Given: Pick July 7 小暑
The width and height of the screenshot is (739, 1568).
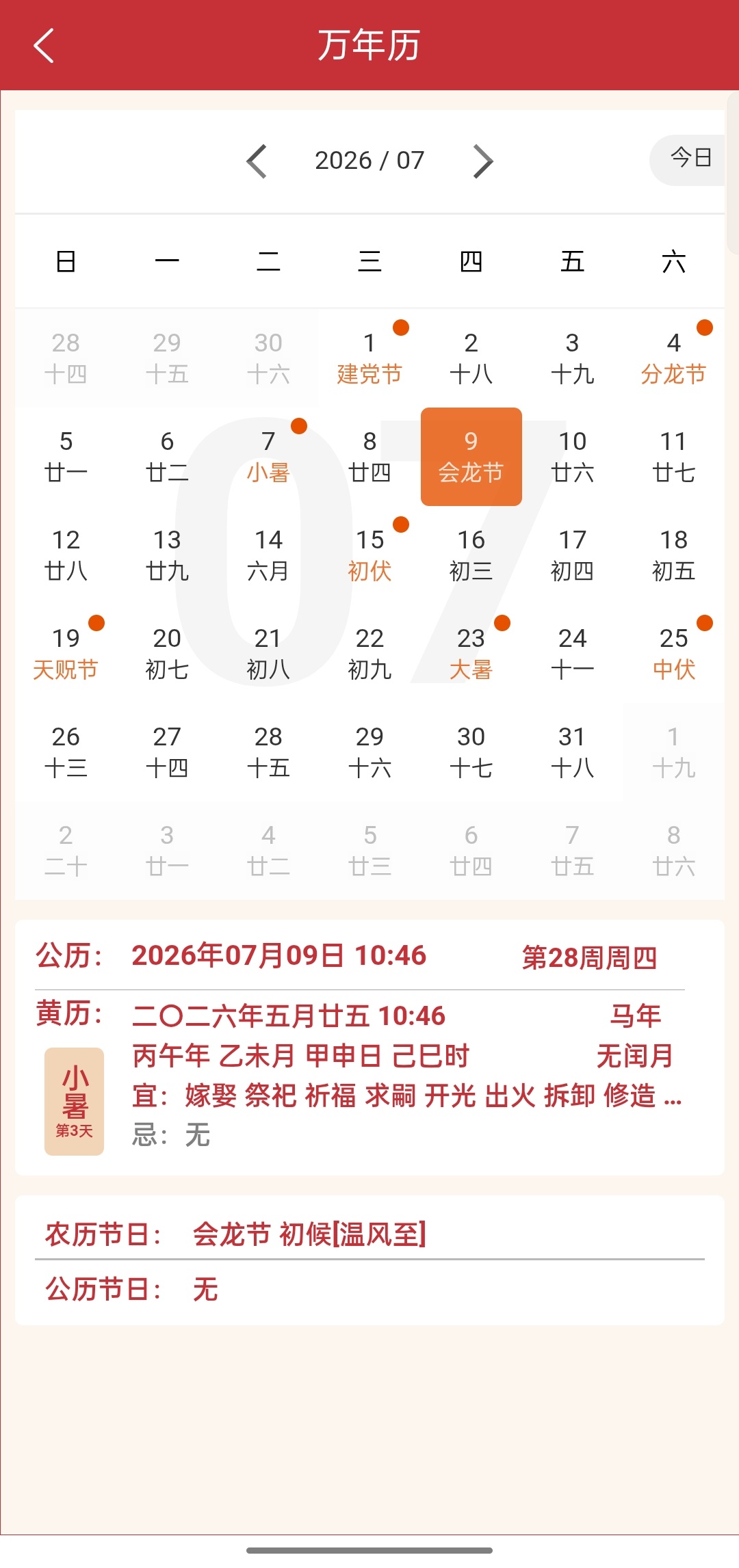Looking at the screenshot, I should [268, 457].
